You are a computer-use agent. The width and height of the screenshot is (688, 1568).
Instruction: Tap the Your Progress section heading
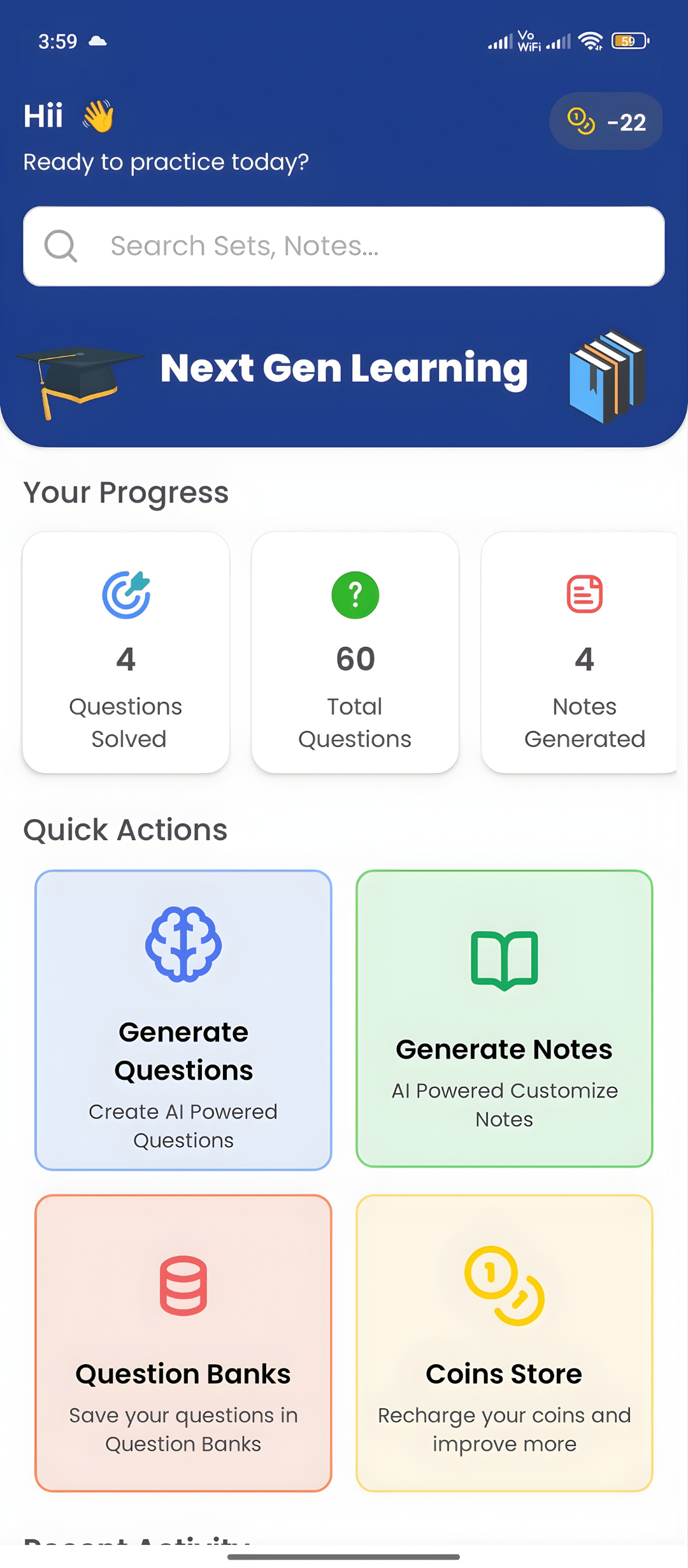(125, 491)
